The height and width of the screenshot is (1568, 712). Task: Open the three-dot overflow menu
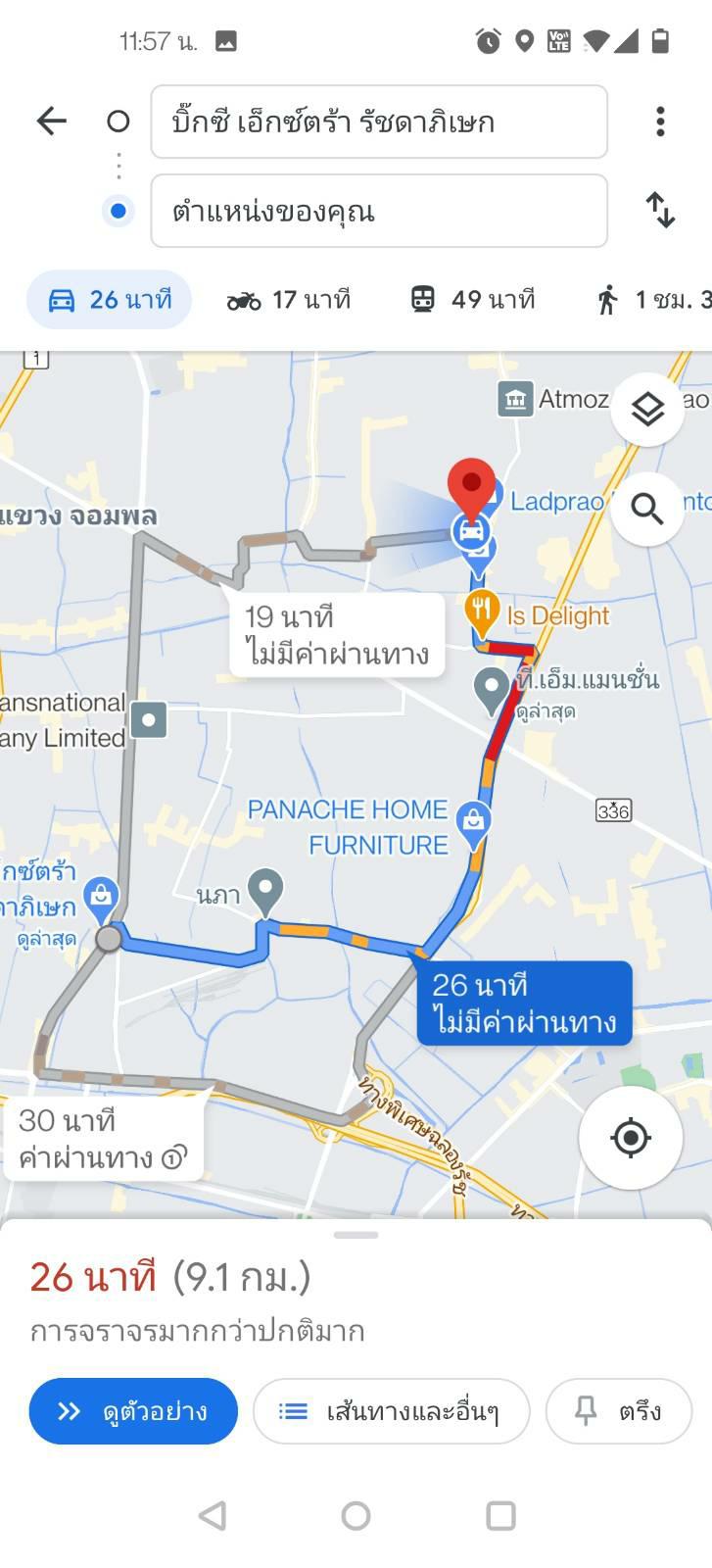tap(660, 122)
